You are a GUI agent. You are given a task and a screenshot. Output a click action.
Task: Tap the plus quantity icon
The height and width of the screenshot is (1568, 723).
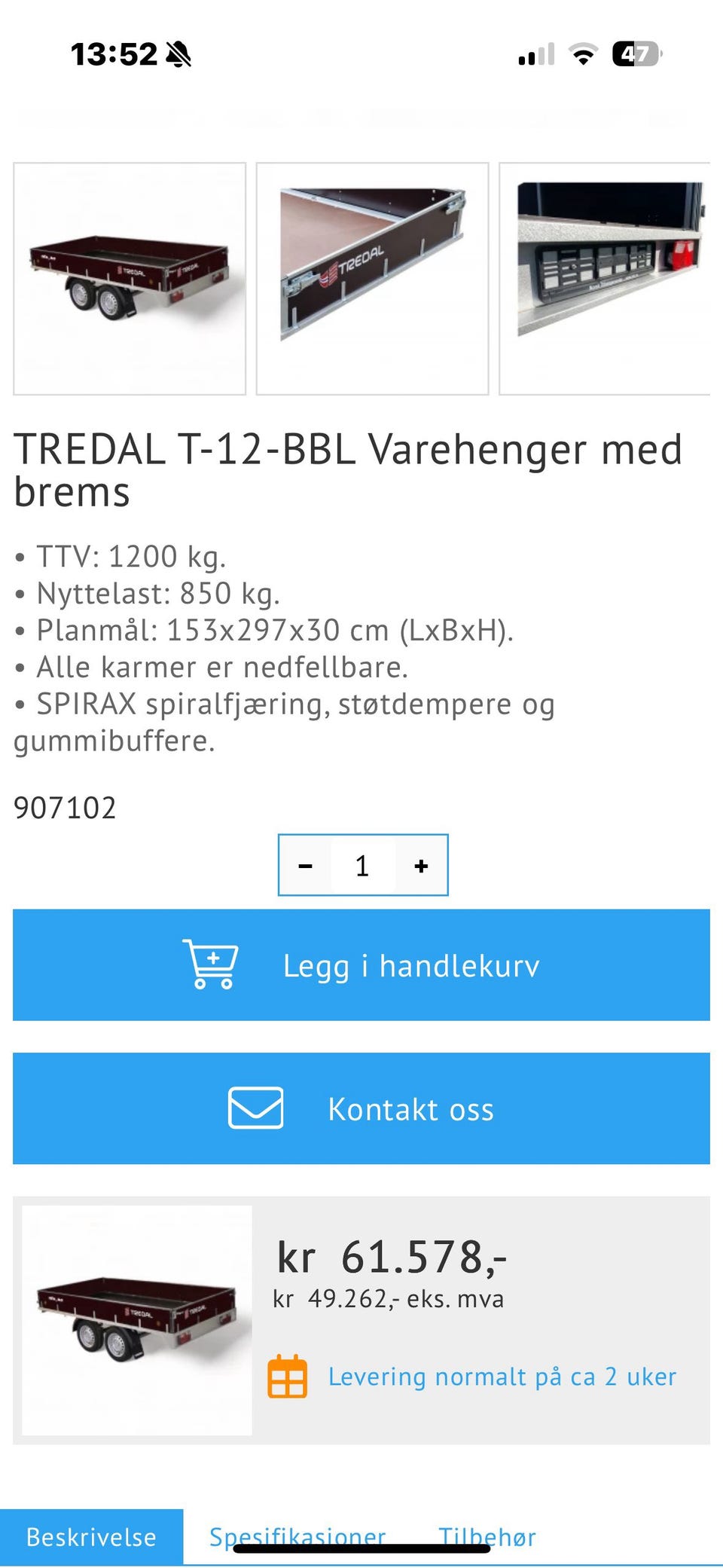(420, 865)
